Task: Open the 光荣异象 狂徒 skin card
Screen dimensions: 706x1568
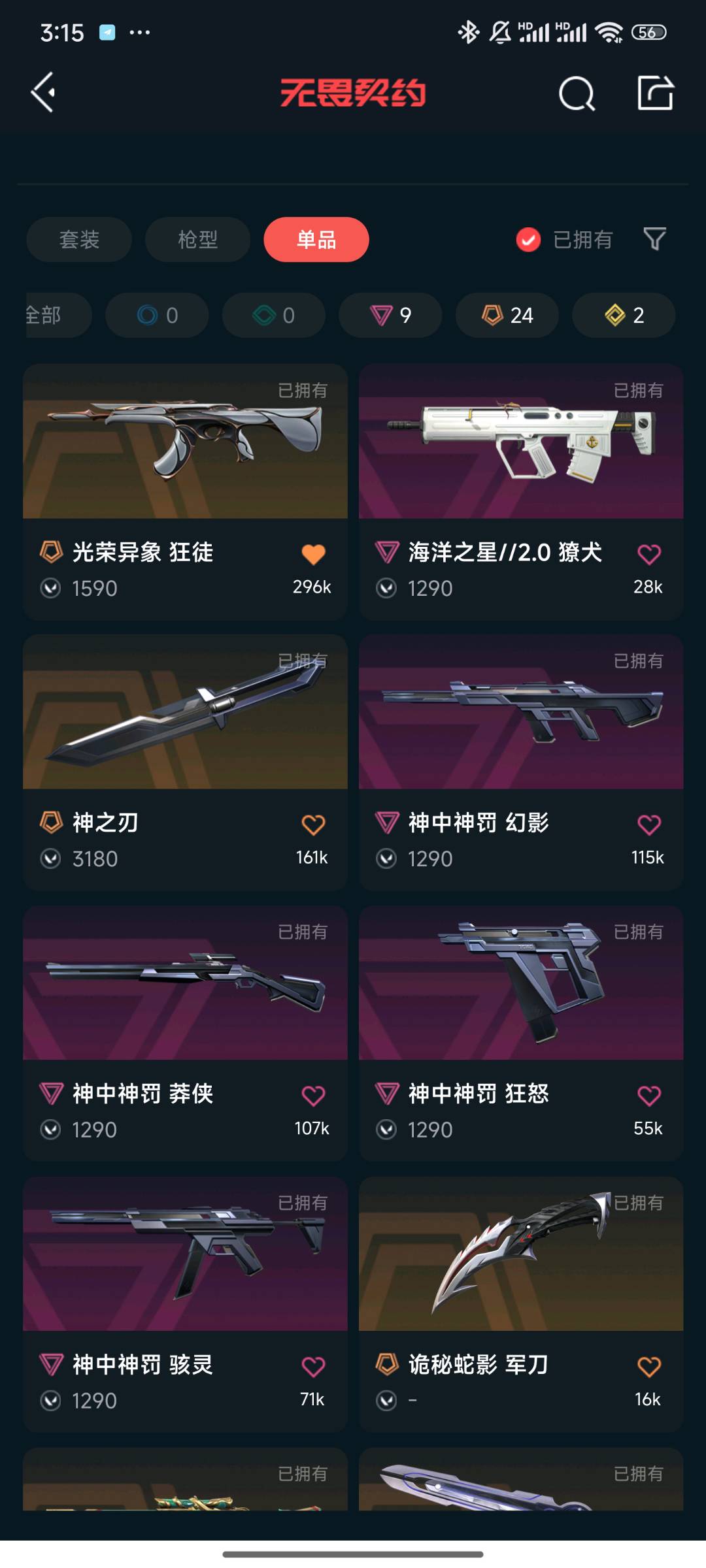Action: [185, 442]
